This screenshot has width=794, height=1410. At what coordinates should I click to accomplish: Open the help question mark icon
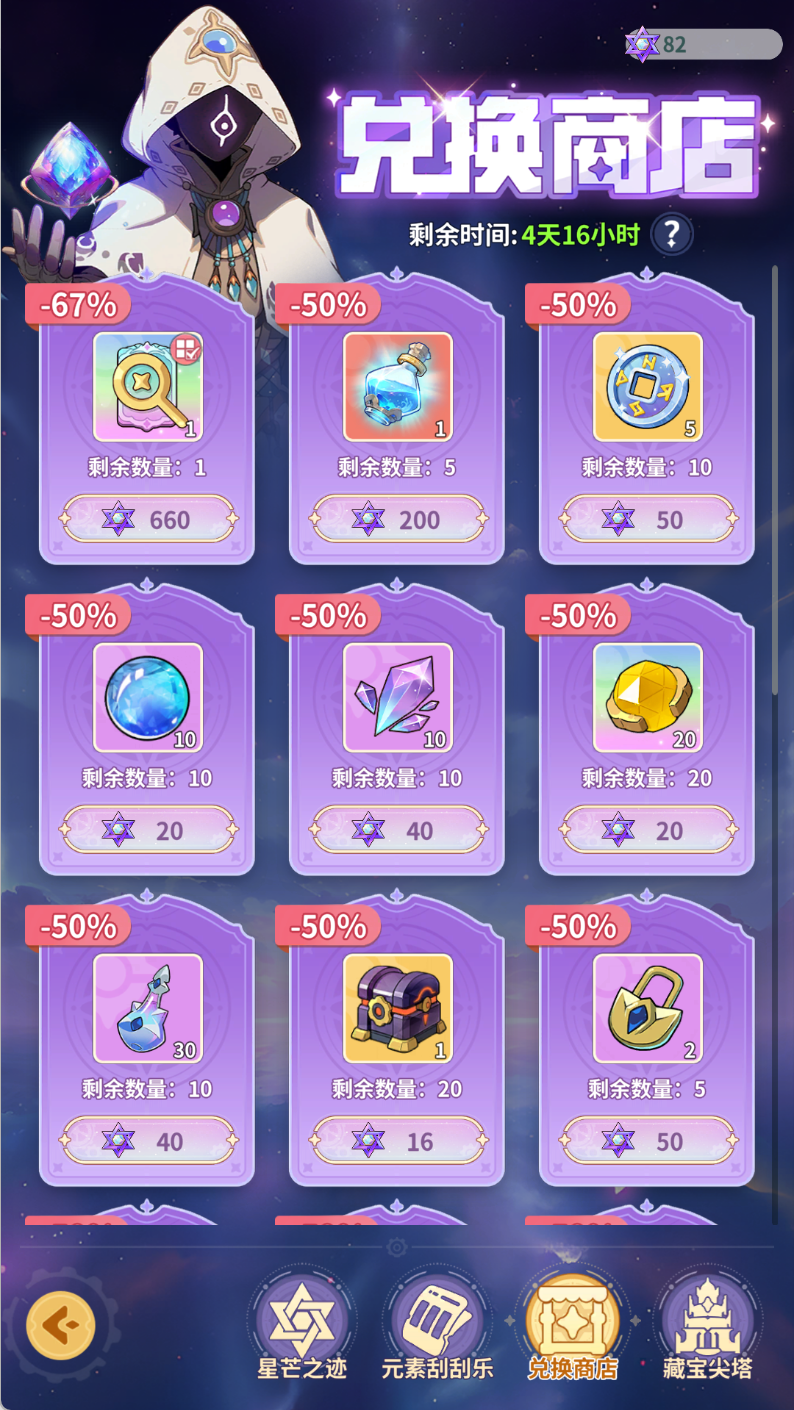click(672, 235)
